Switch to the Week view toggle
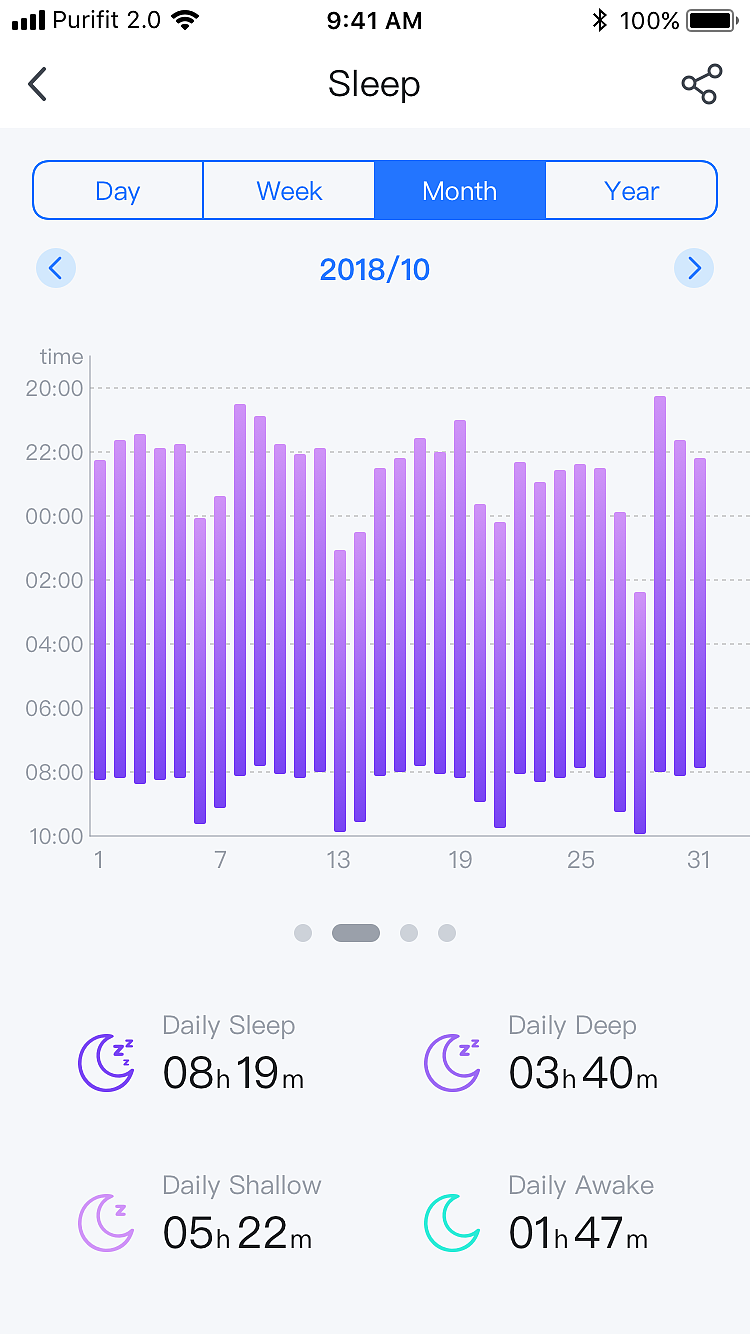 [289, 190]
